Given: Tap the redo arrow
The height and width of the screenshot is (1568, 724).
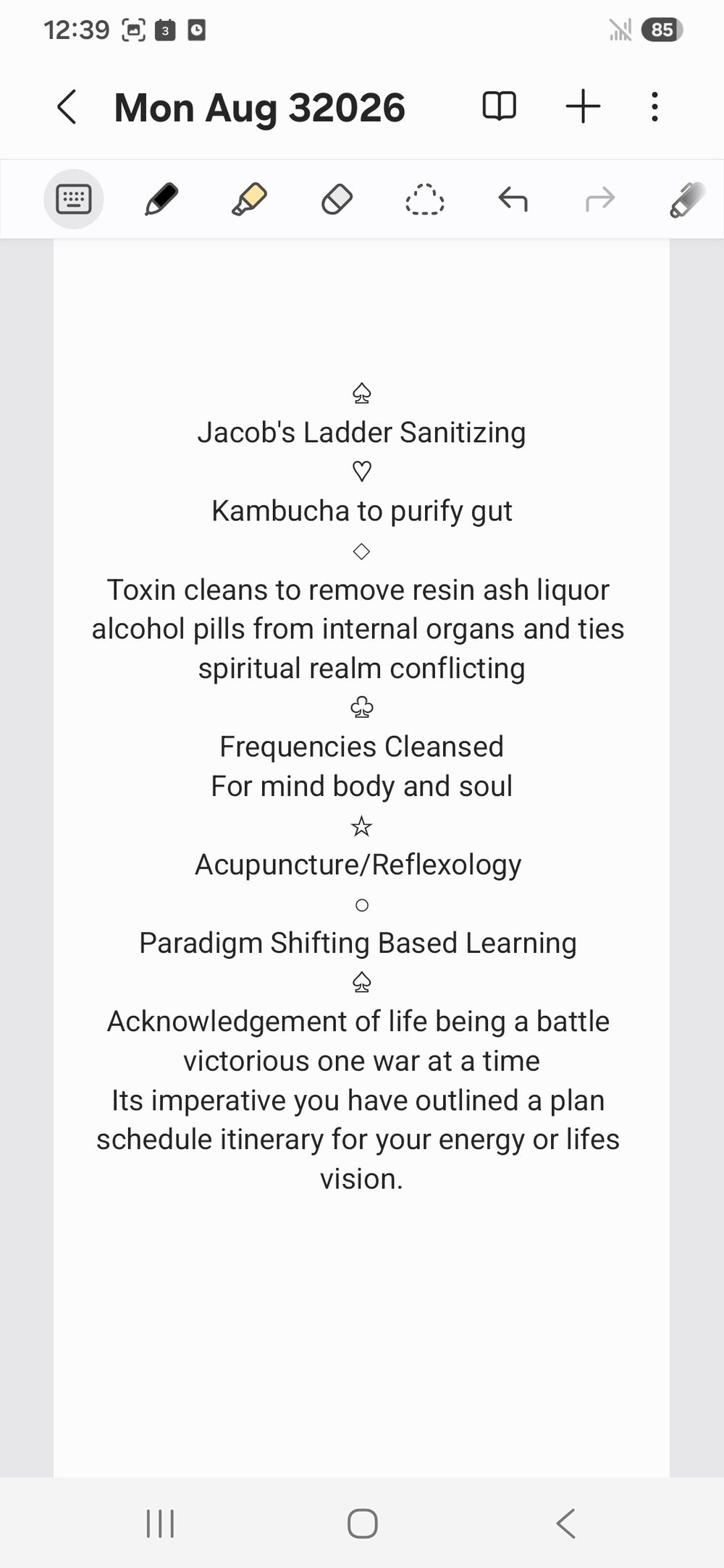Looking at the screenshot, I should tap(600, 199).
